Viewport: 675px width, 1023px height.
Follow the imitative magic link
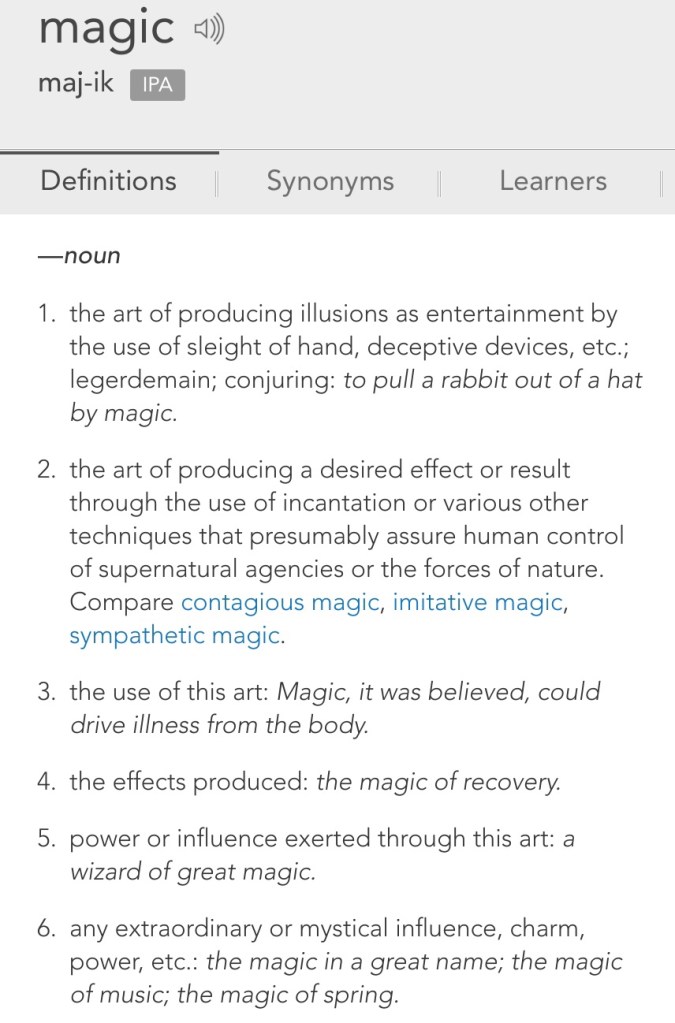478,603
